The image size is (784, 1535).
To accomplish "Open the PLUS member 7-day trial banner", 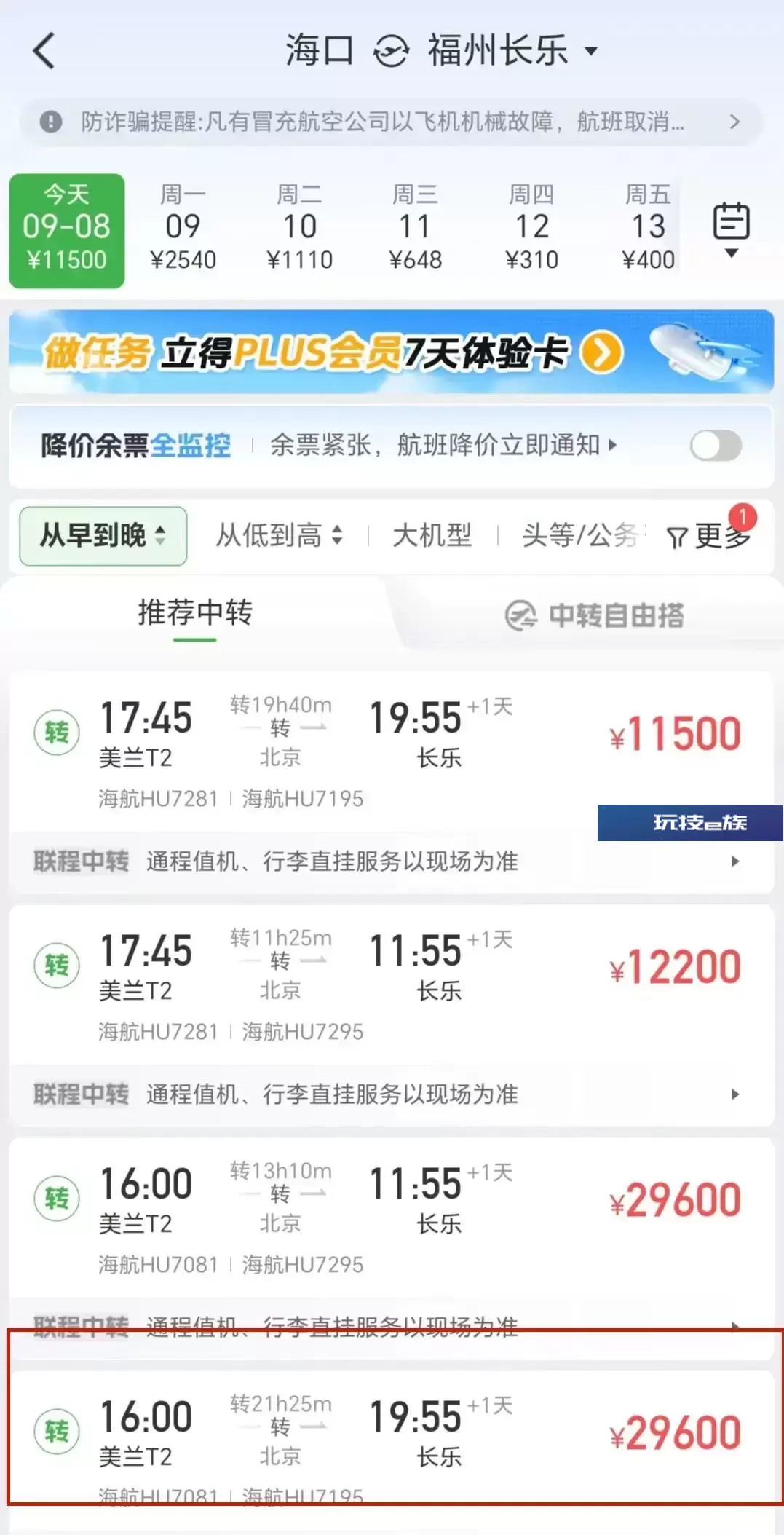I will tap(392, 352).
